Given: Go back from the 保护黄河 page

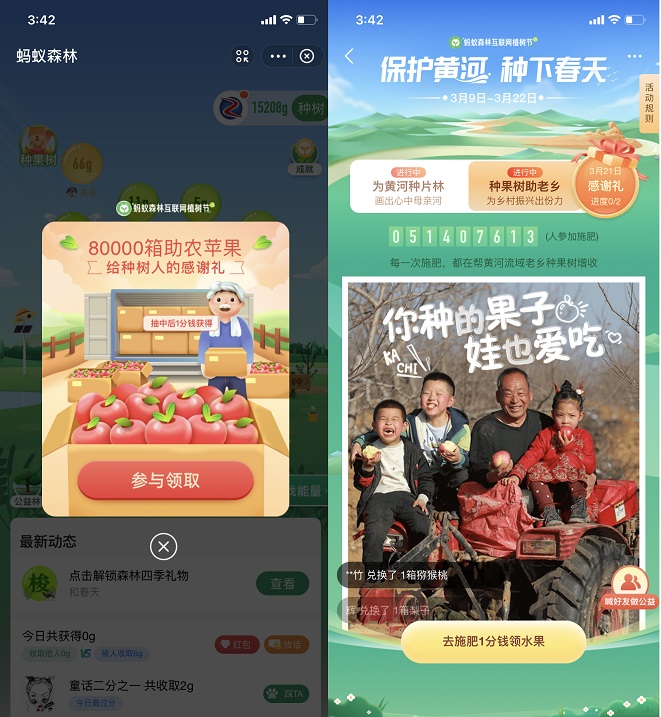Looking at the screenshot, I should pyautogui.click(x=349, y=57).
